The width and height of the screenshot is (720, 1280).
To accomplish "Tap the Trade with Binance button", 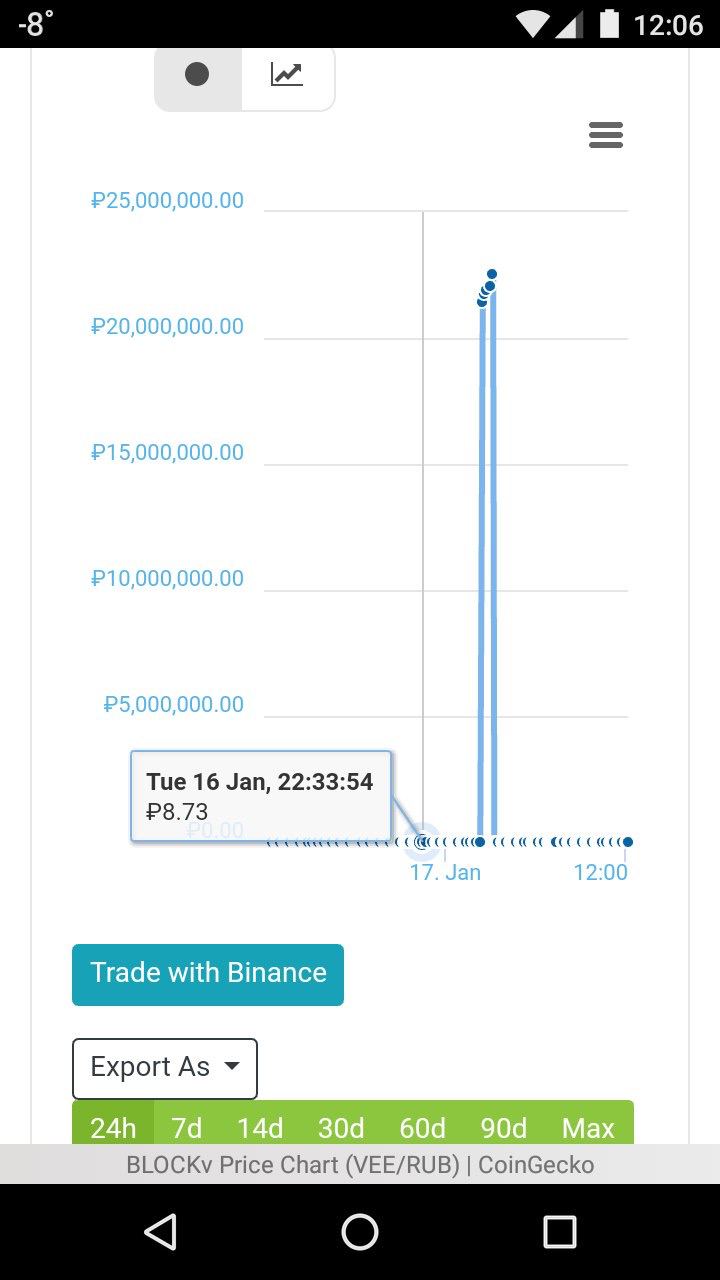I will tap(208, 974).
